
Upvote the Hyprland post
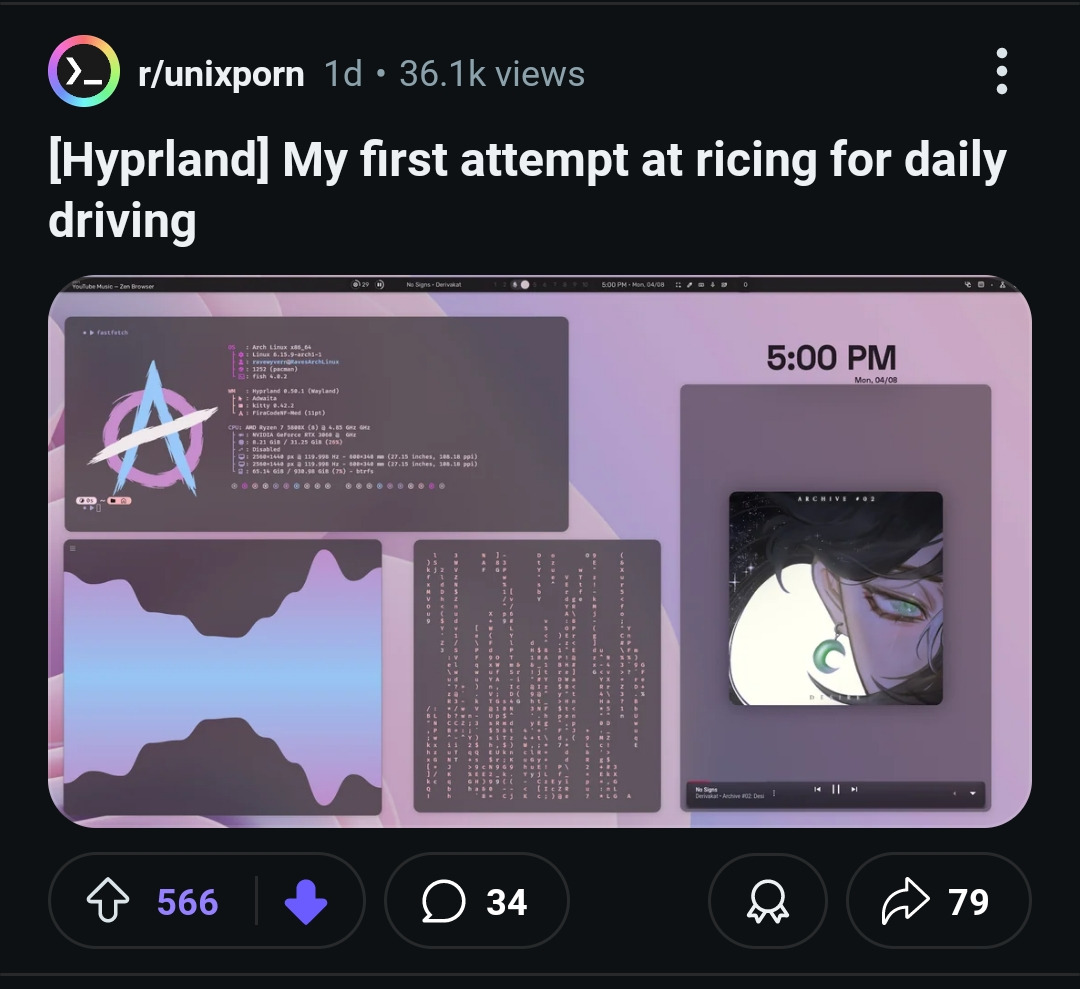point(106,902)
